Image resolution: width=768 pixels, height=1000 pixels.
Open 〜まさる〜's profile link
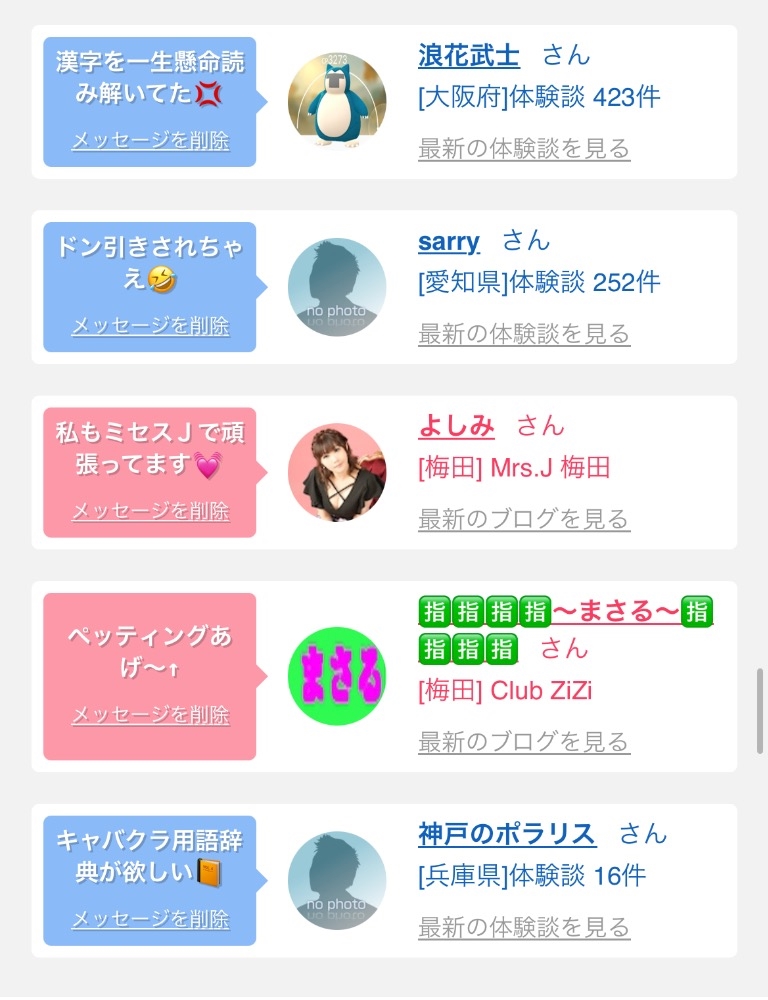click(x=566, y=630)
